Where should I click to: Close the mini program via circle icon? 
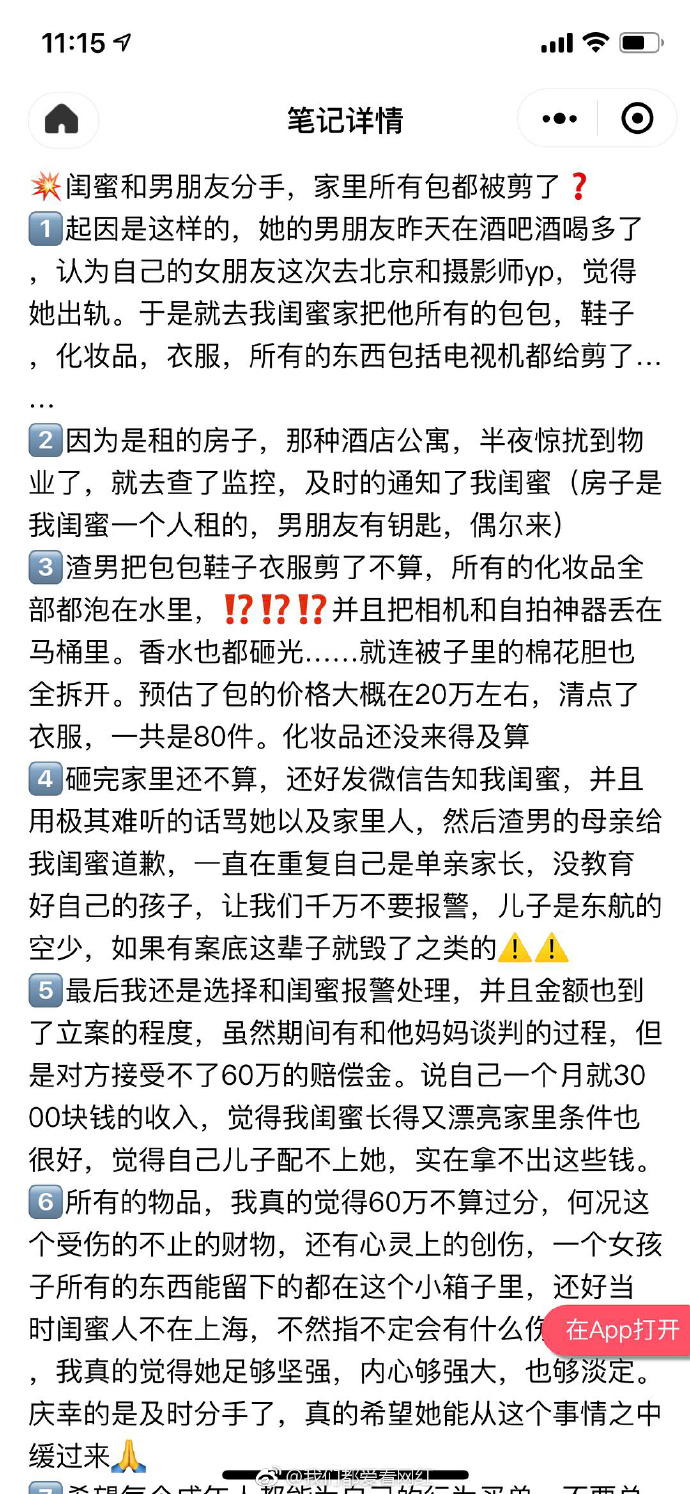click(x=637, y=119)
